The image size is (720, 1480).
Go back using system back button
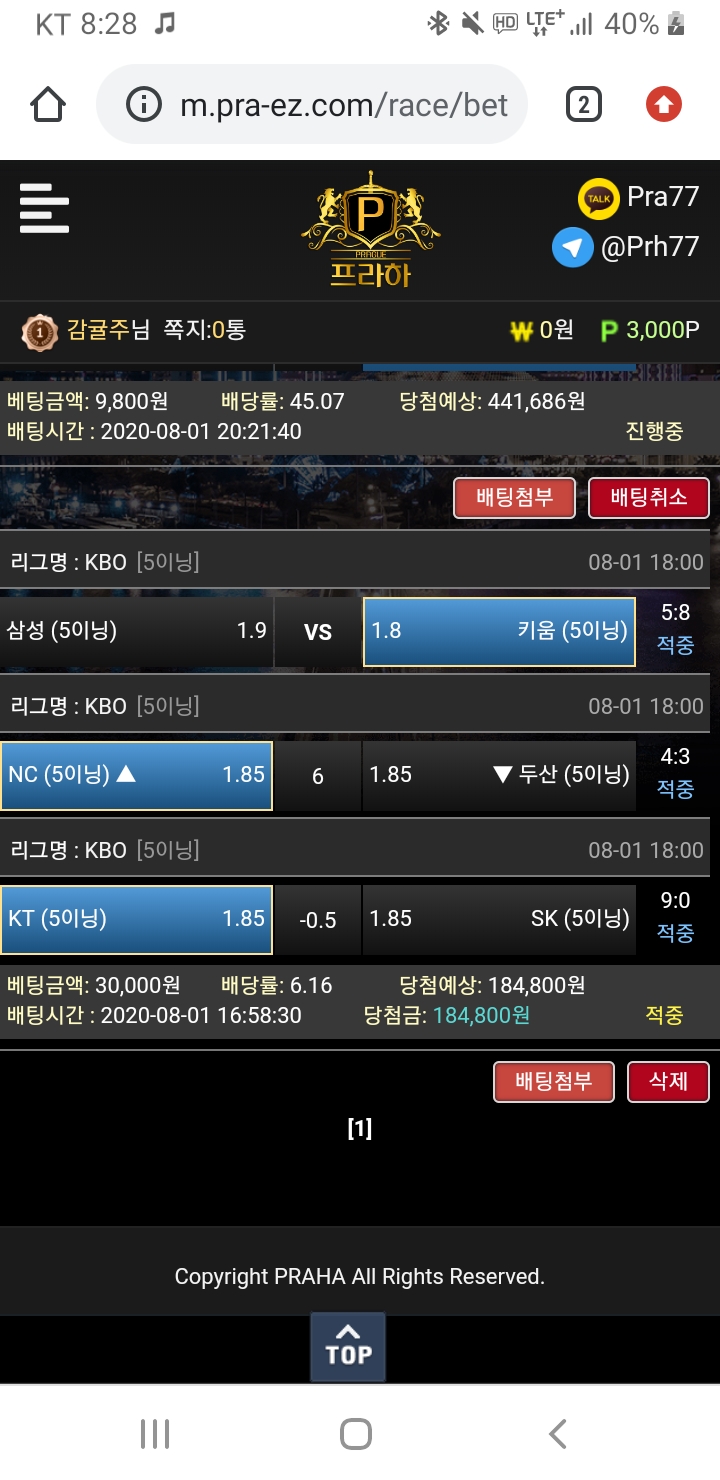pyautogui.click(x=558, y=1433)
